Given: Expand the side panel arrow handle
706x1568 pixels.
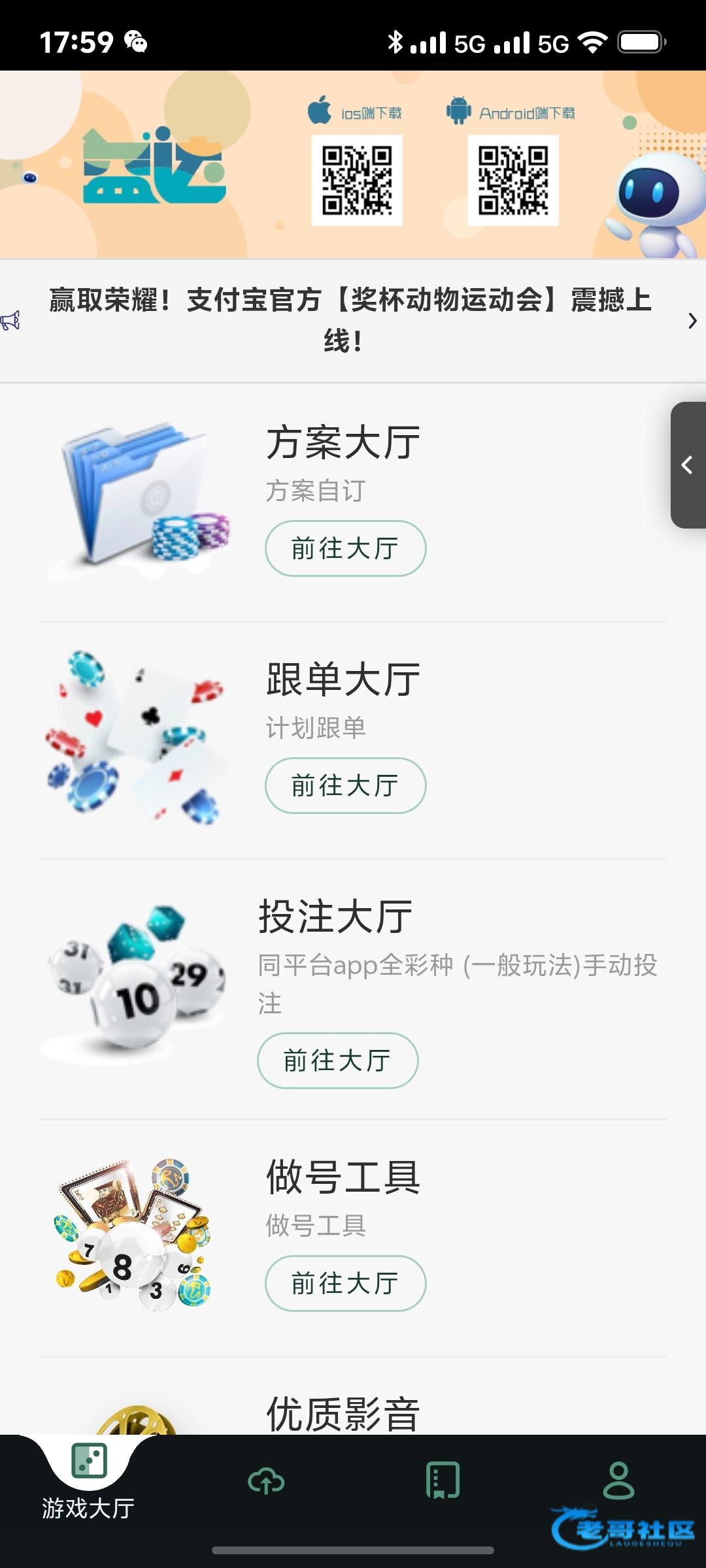Looking at the screenshot, I should 688,465.
